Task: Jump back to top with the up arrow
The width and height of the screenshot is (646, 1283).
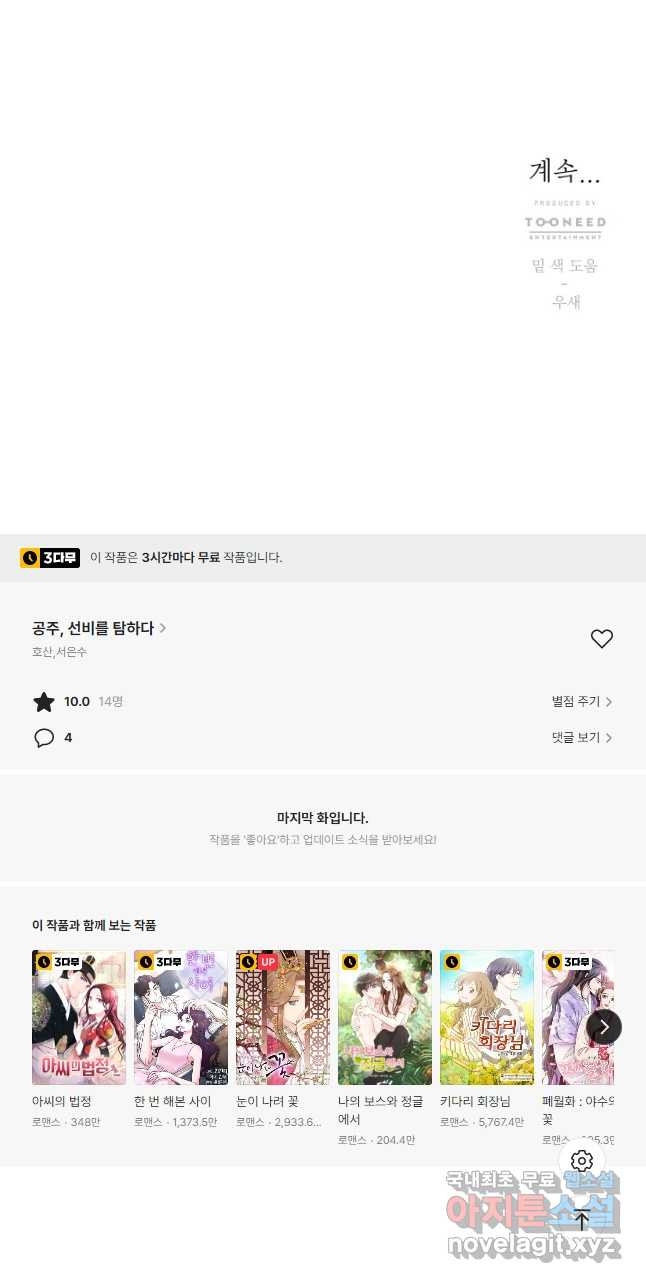Action: coord(582,1219)
